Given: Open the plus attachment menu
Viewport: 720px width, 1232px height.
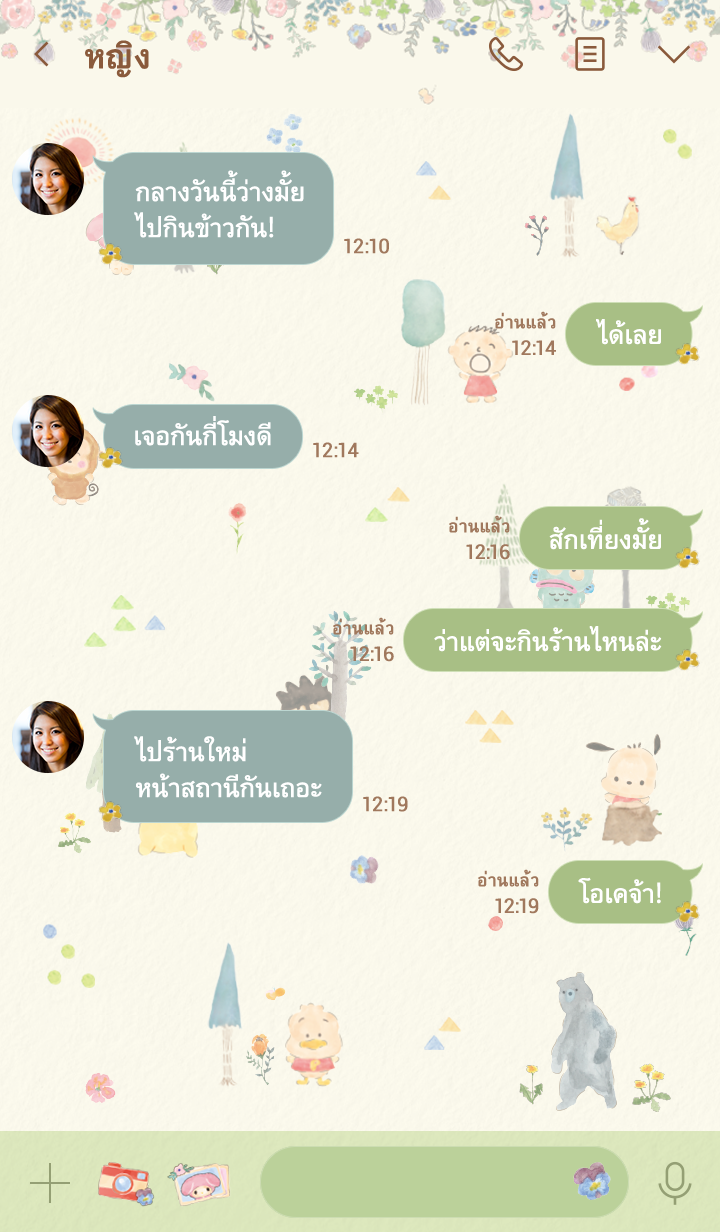Looking at the screenshot, I should pyautogui.click(x=50, y=1183).
